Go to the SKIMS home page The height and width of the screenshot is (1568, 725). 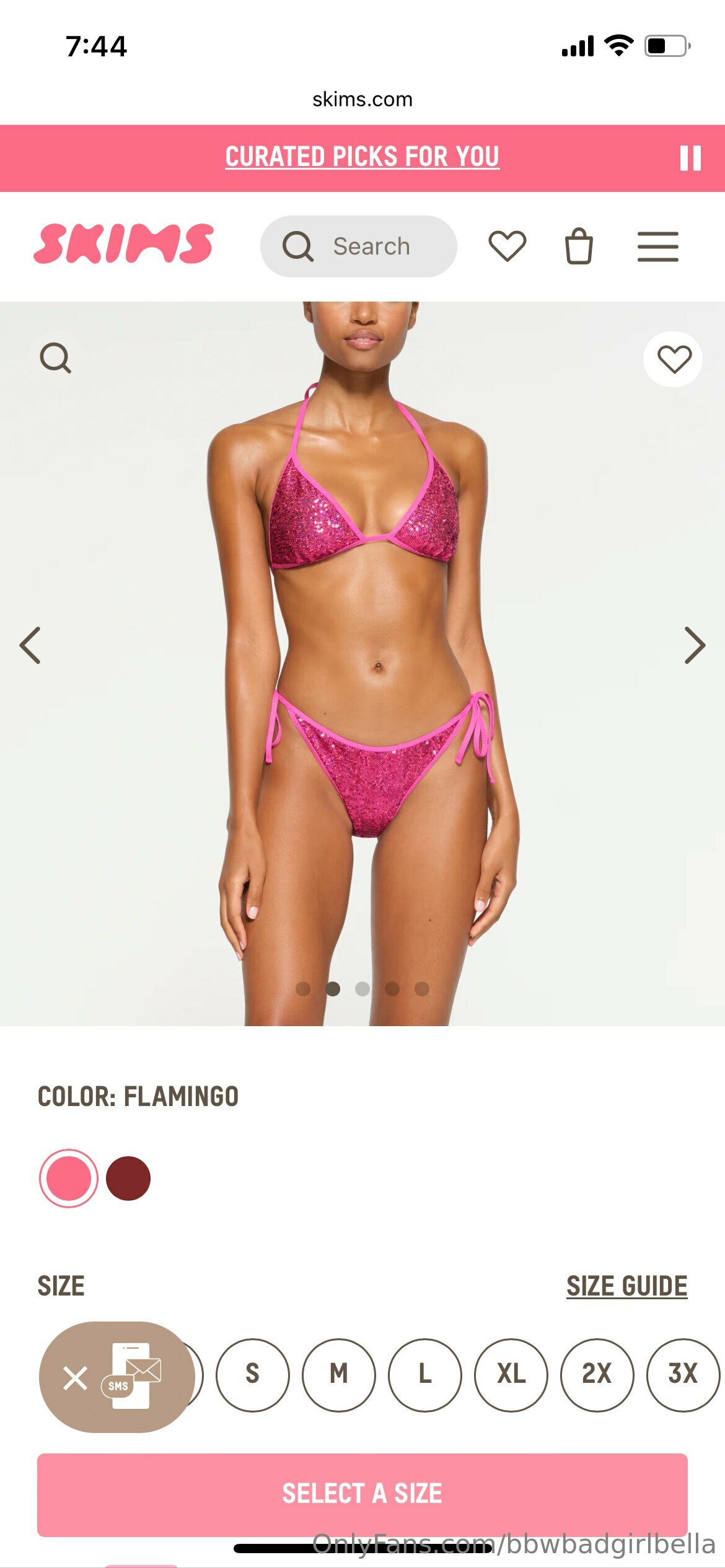click(123, 244)
